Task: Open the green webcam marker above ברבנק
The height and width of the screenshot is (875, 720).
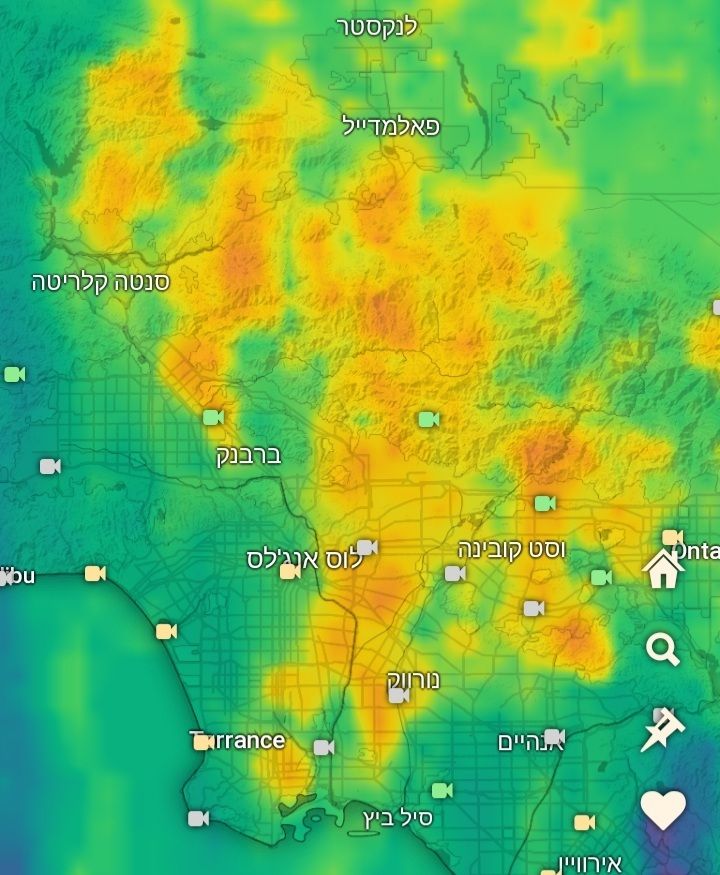Action: (213, 417)
